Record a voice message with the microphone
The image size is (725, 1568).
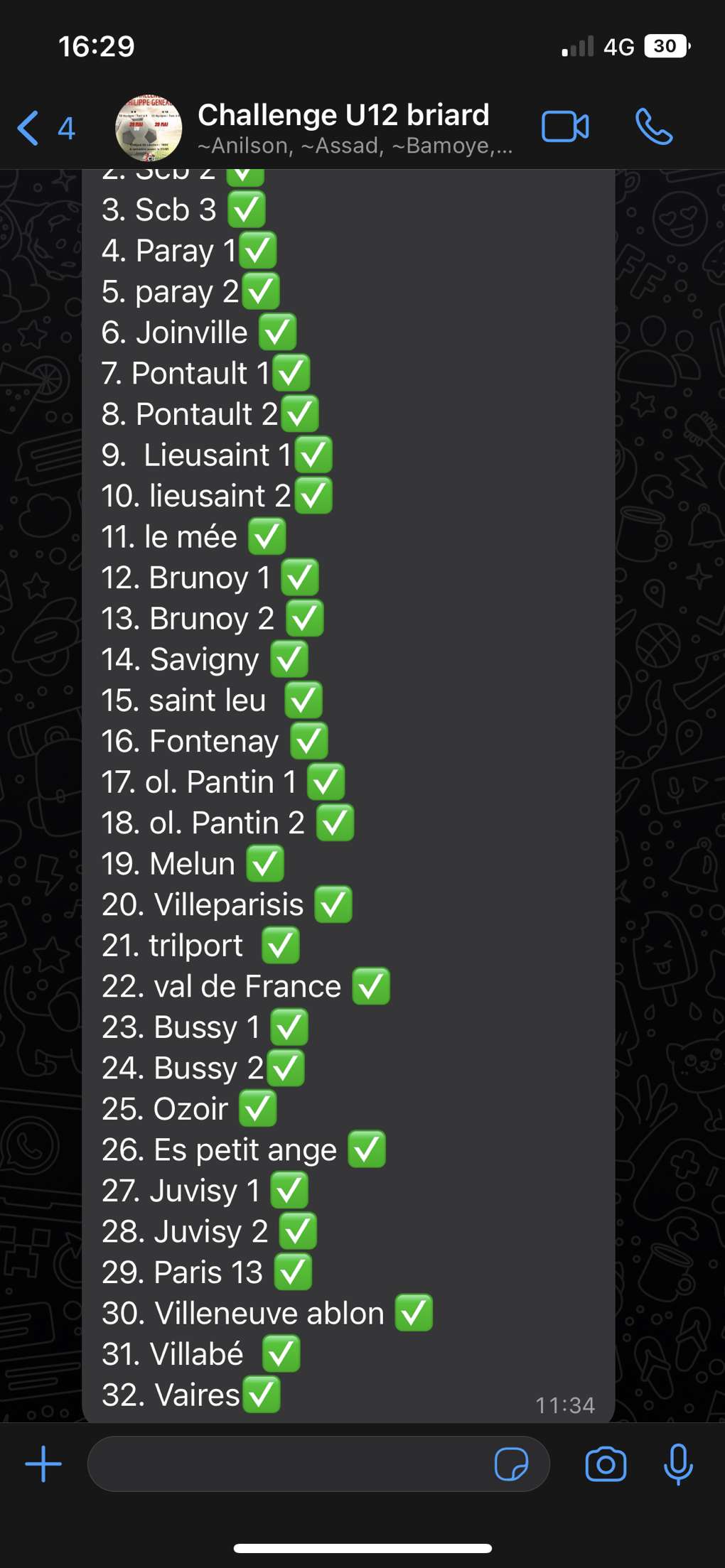click(x=677, y=1464)
